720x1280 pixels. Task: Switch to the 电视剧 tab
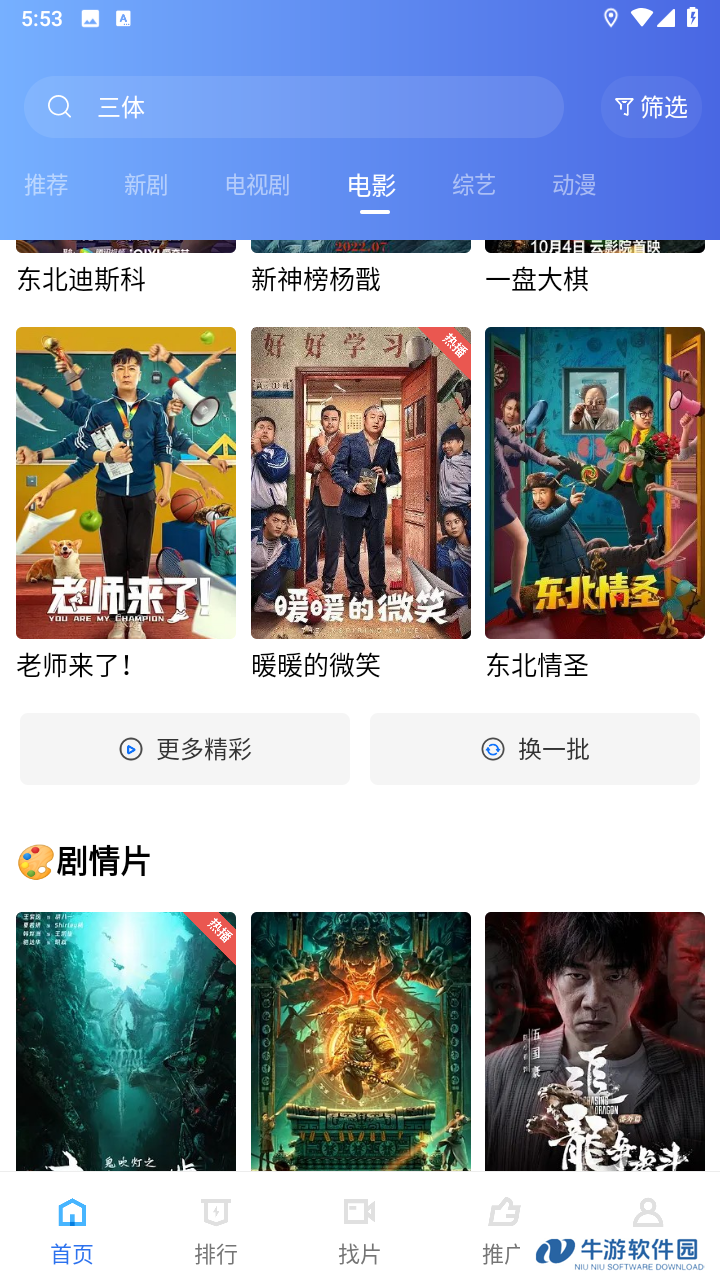coord(257,185)
